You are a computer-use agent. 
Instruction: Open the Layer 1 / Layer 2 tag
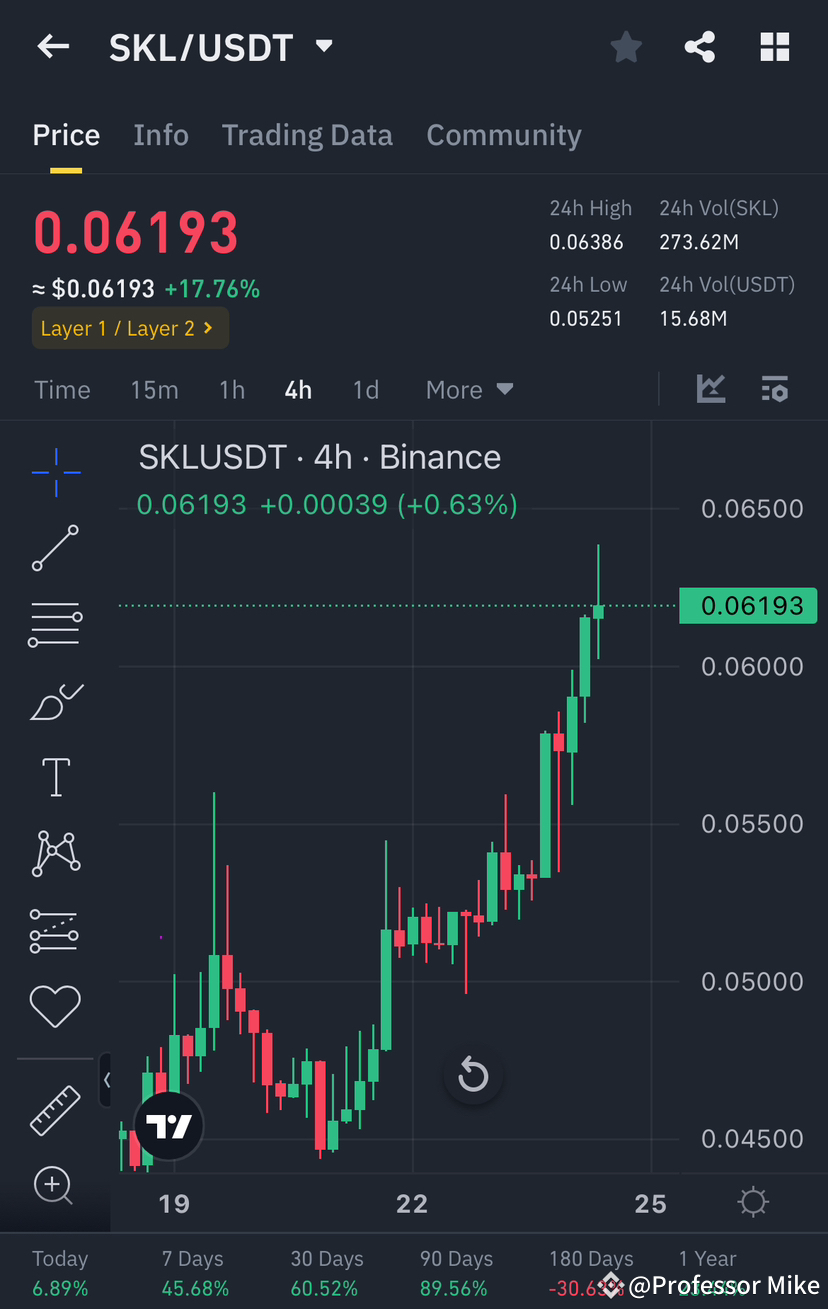(x=130, y=328)
